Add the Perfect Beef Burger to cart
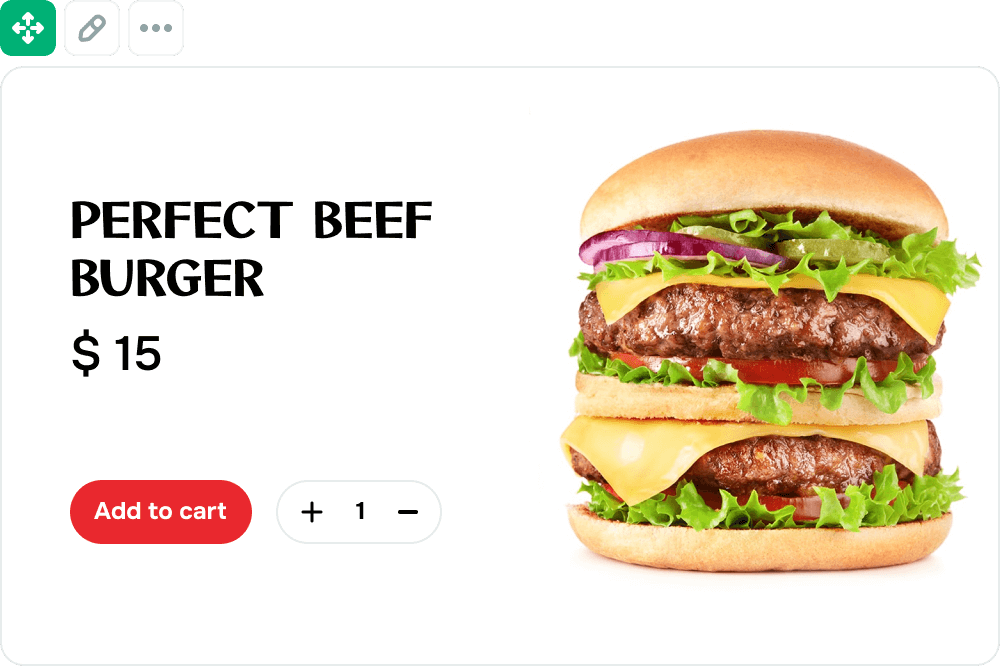This screenshot has height=666, width=1000. 160,511
